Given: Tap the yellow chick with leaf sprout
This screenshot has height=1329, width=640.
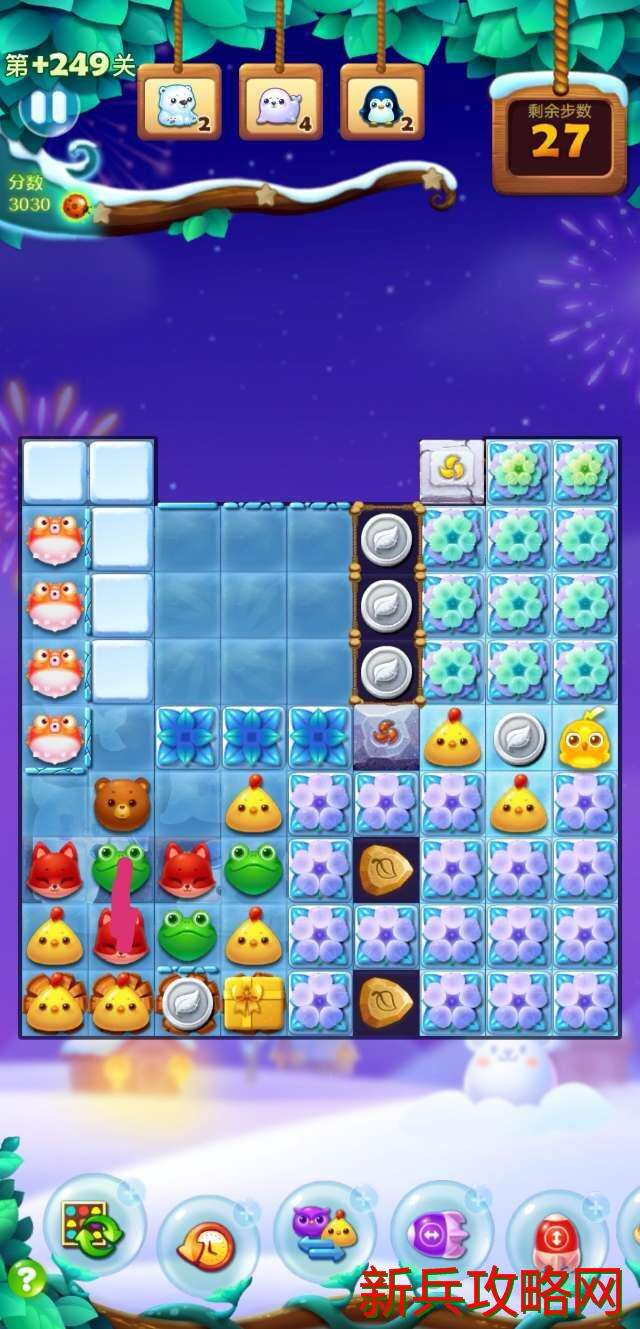Looking at the screenshot, I should (x=584, y=738).
